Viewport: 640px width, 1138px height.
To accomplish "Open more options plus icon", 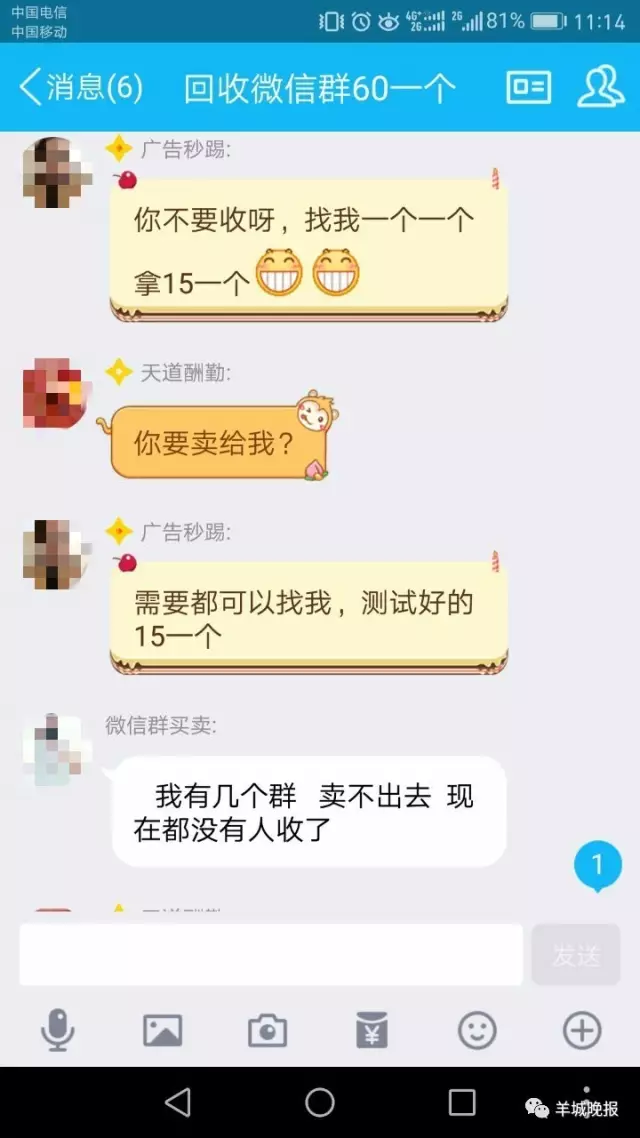I will (x=582, y=1029).
